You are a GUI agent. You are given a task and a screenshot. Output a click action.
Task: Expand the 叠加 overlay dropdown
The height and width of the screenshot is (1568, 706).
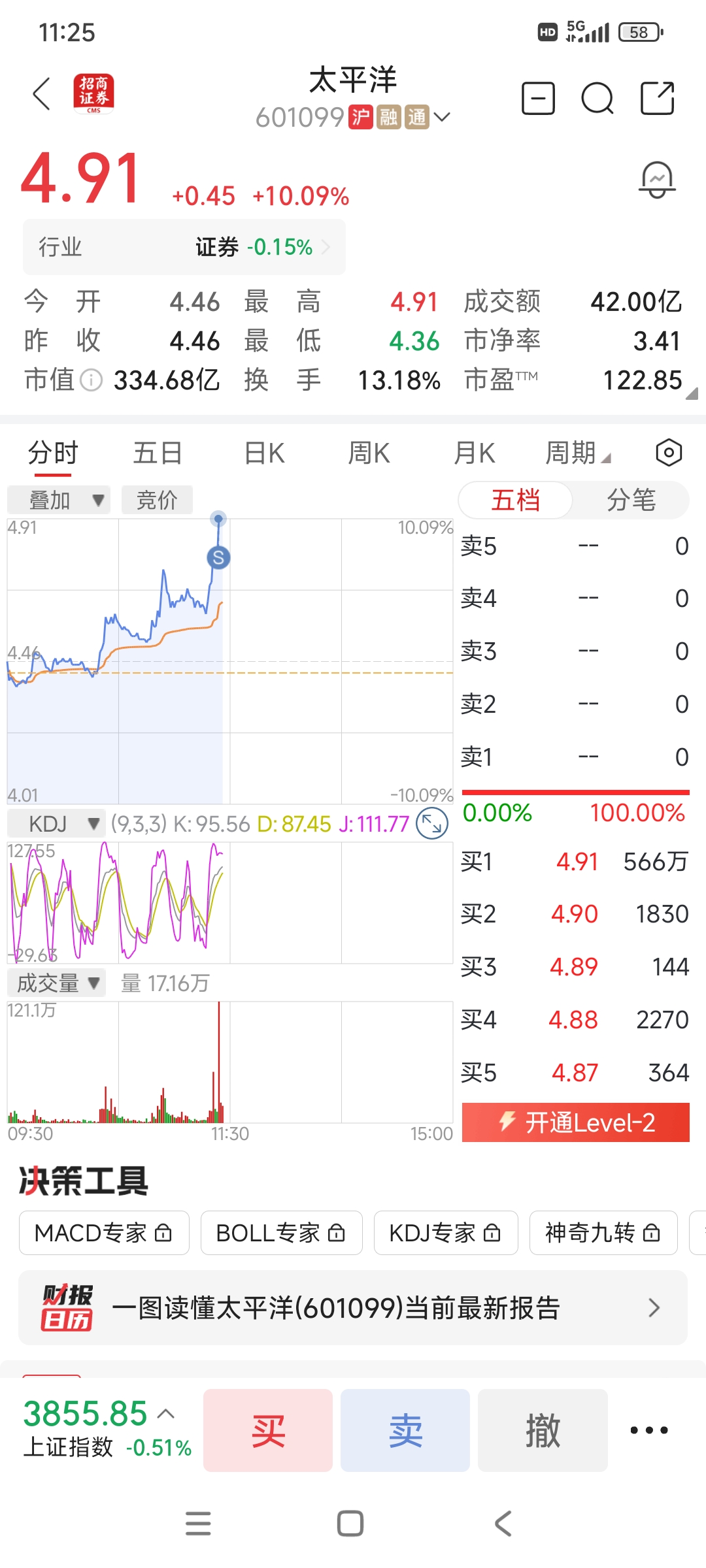[x=59, y=500]
